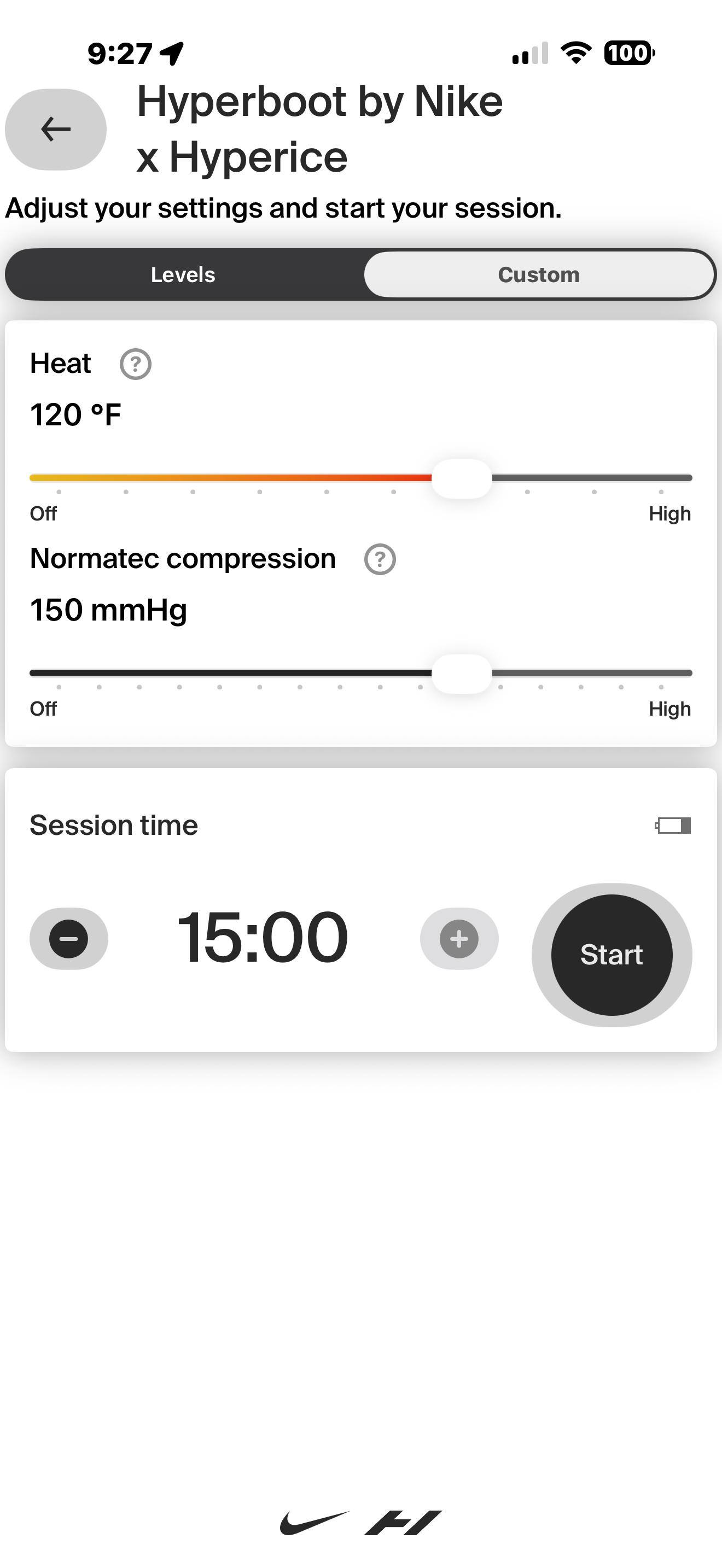
Task: Tap the Heat slider handle
Action: point(462,478)
